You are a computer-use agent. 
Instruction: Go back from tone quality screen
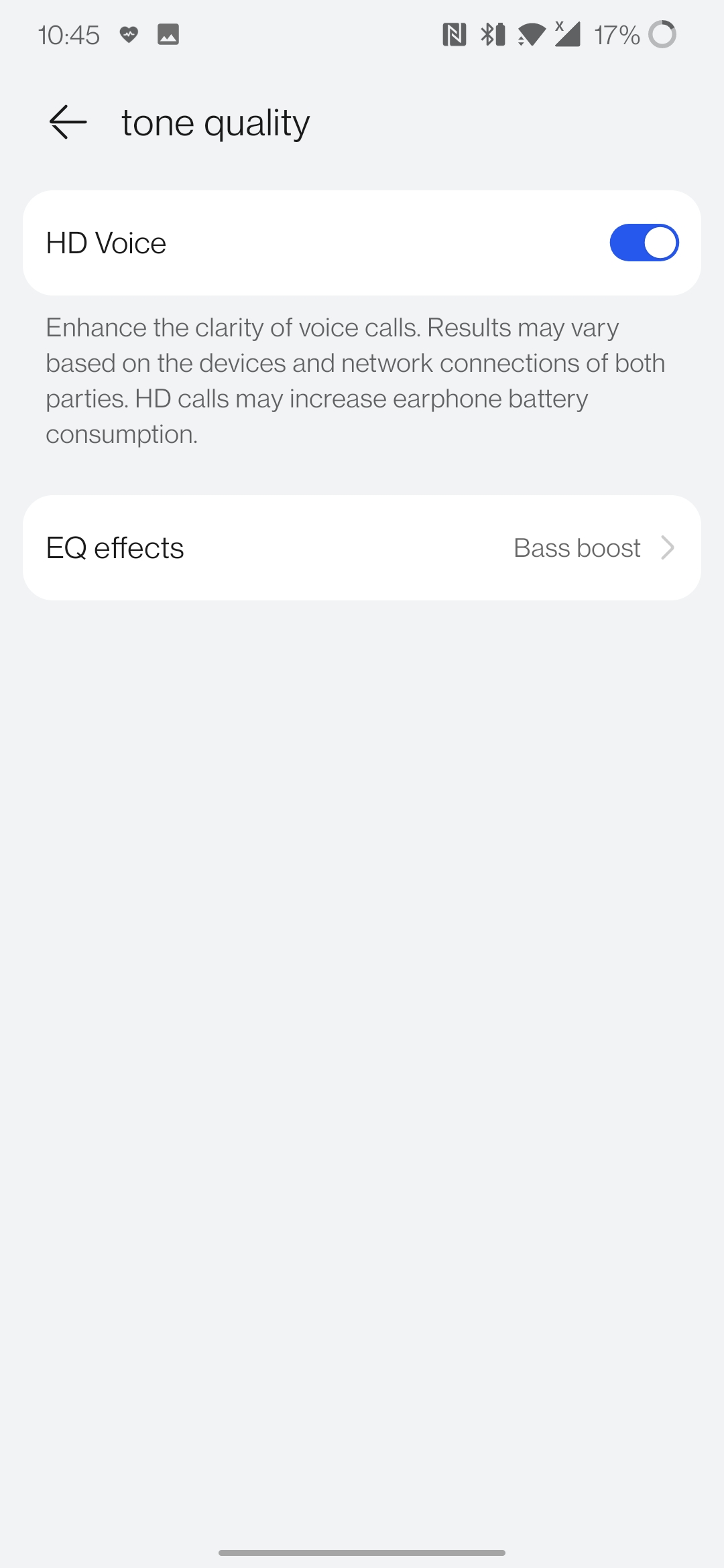point(68,122)
